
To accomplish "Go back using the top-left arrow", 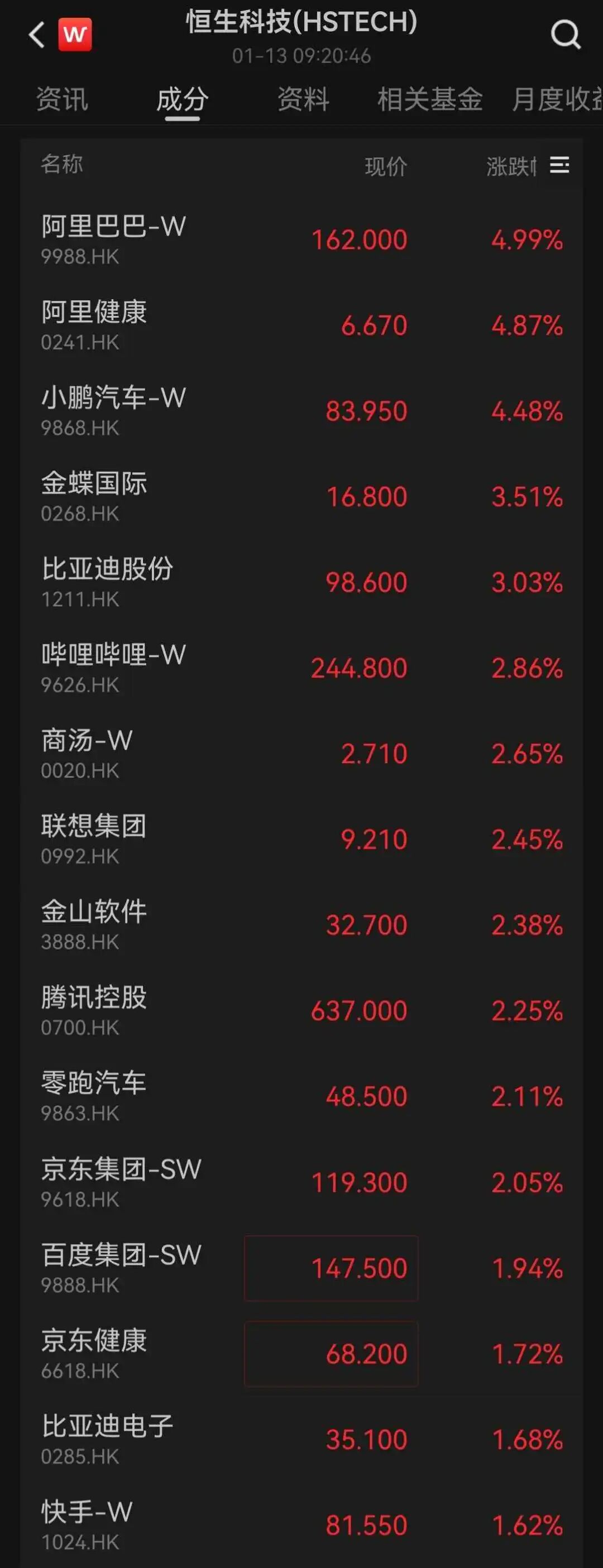I will (36, 35).
